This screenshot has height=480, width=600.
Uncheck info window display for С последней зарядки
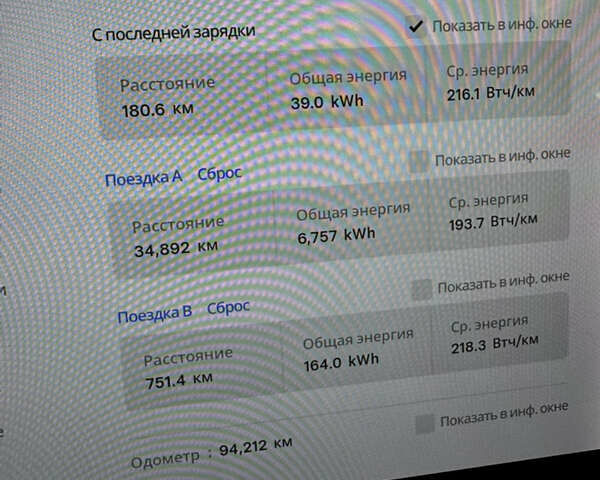[x=415, y=27]
